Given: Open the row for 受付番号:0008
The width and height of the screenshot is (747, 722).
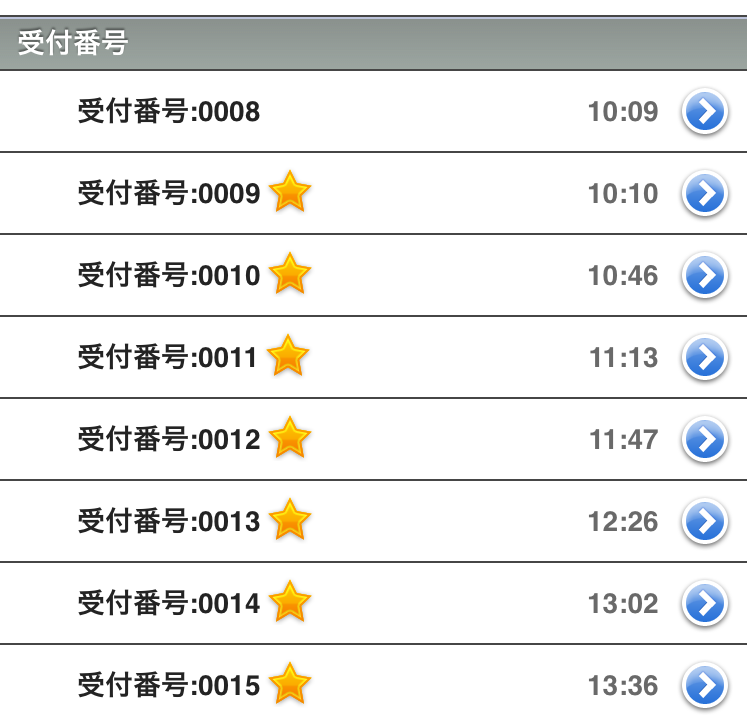Looking at the screenshot, I should (170, 112).
